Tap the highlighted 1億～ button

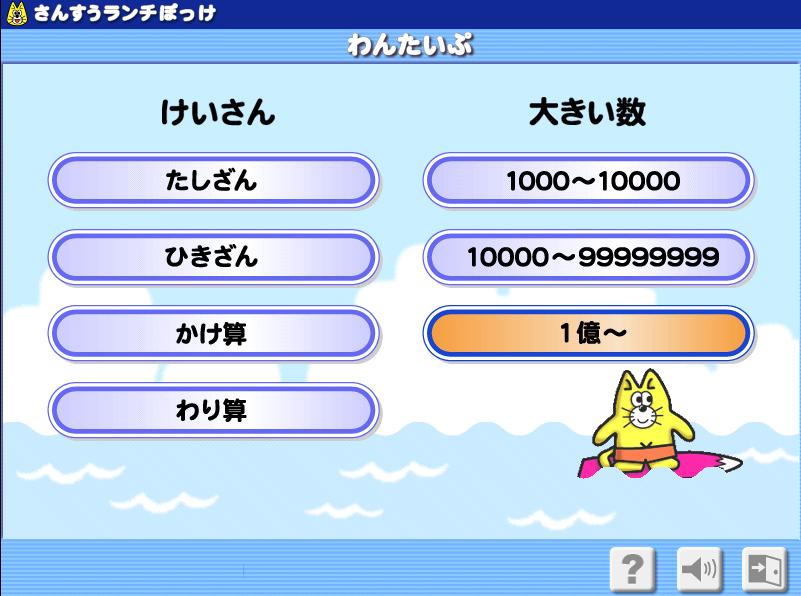[588, 333]
